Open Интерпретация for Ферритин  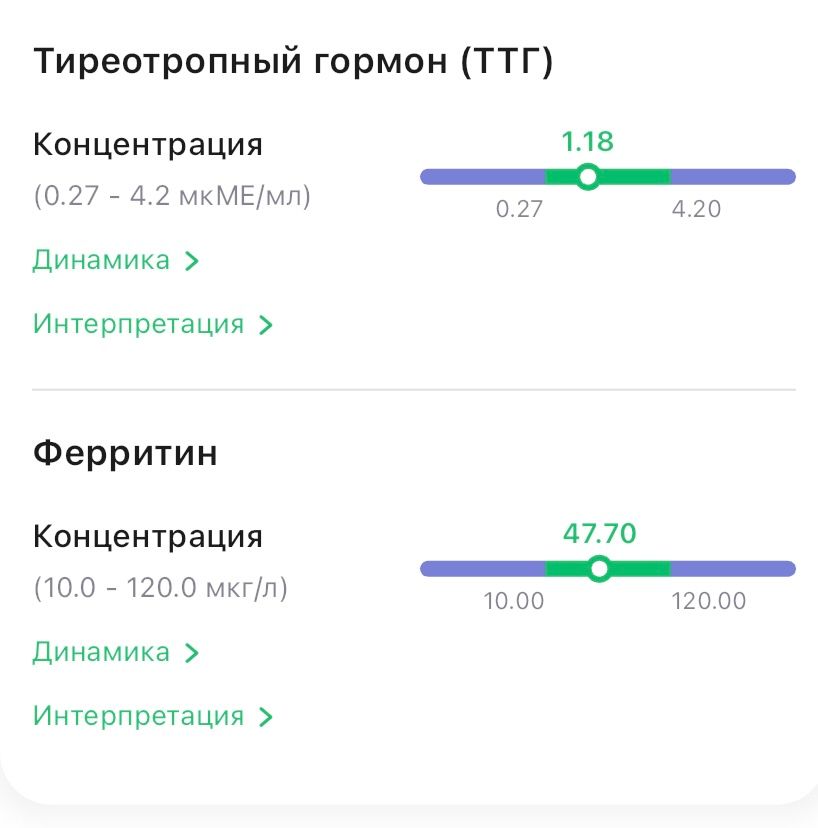(x=140, y=716)
